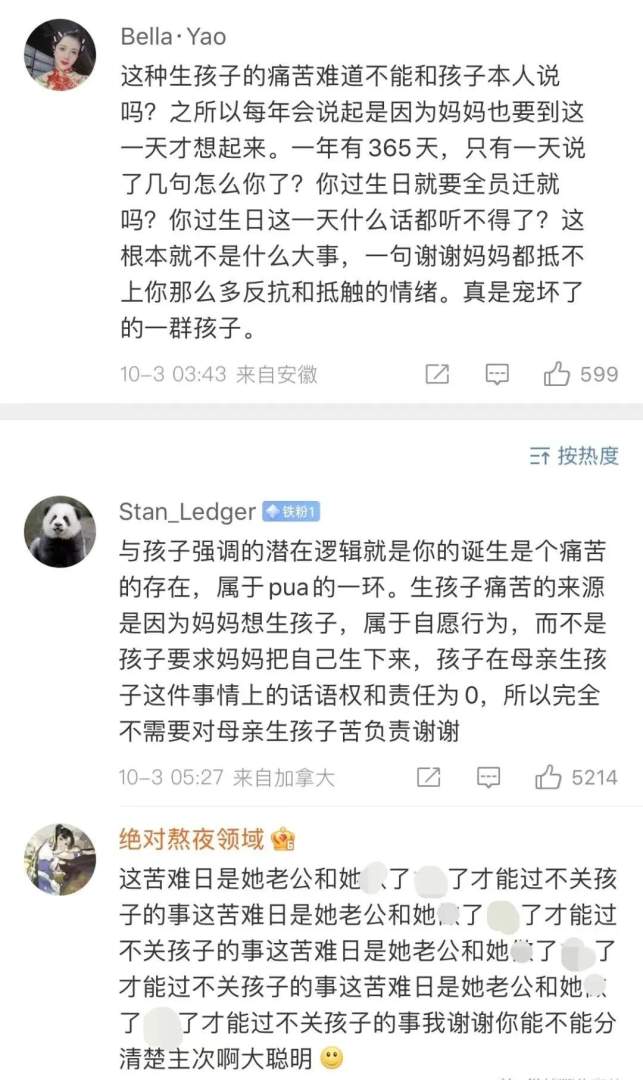Tap the Bella·Yao username

pyautogui.click(x=173, y=37)
